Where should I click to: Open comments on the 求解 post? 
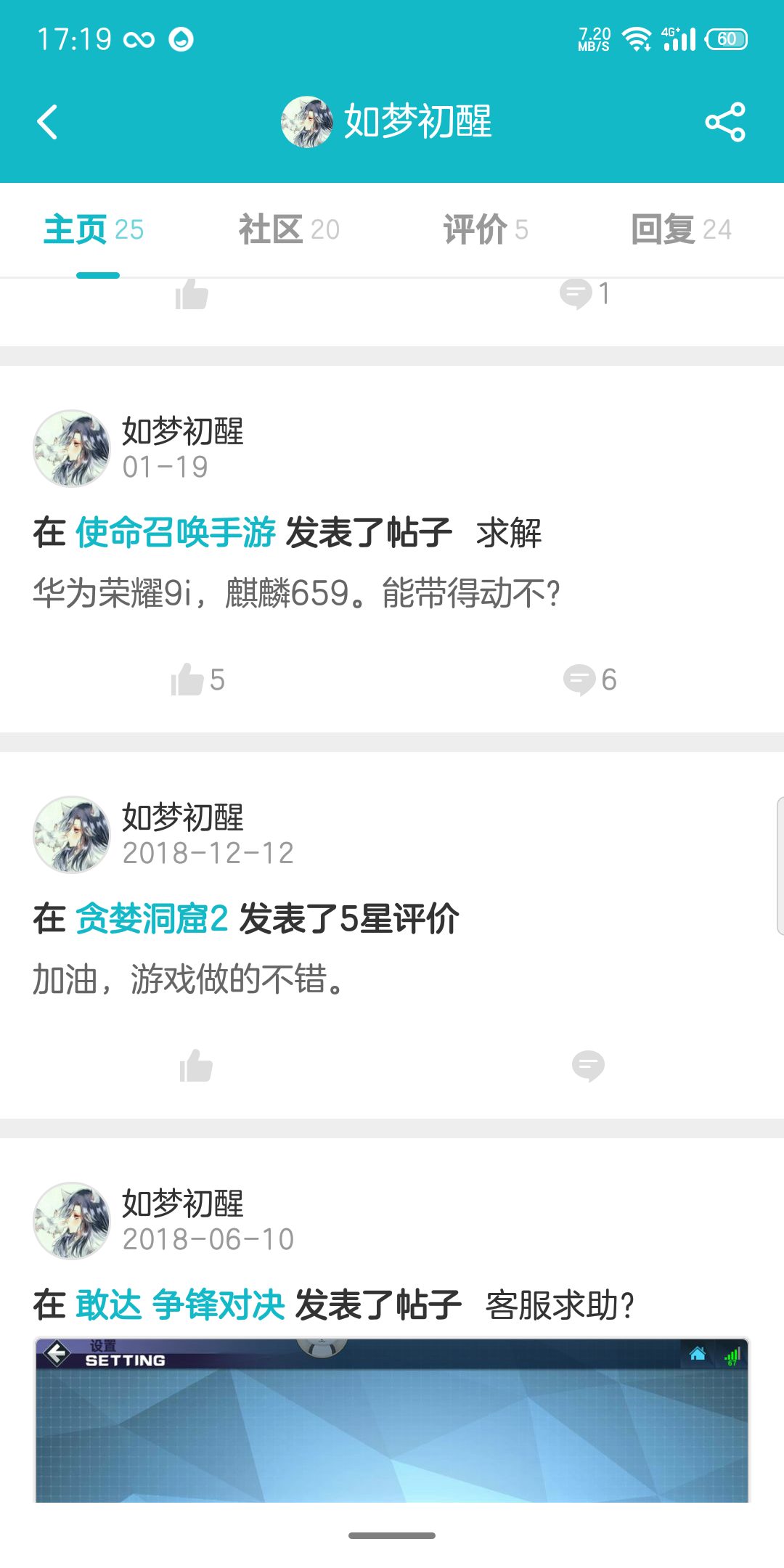click(589, 680)
